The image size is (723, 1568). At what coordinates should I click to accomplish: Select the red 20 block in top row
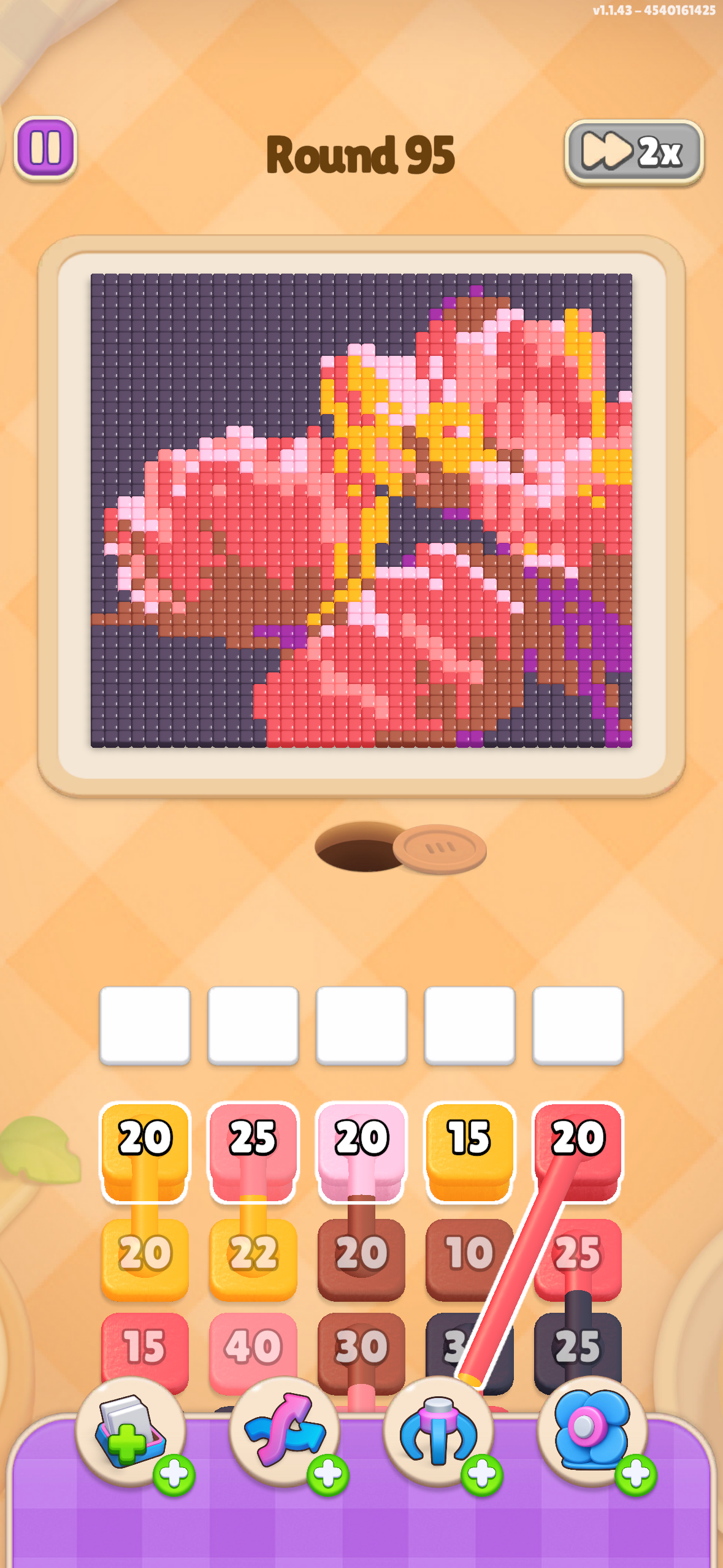click(x=578, y=1151)
